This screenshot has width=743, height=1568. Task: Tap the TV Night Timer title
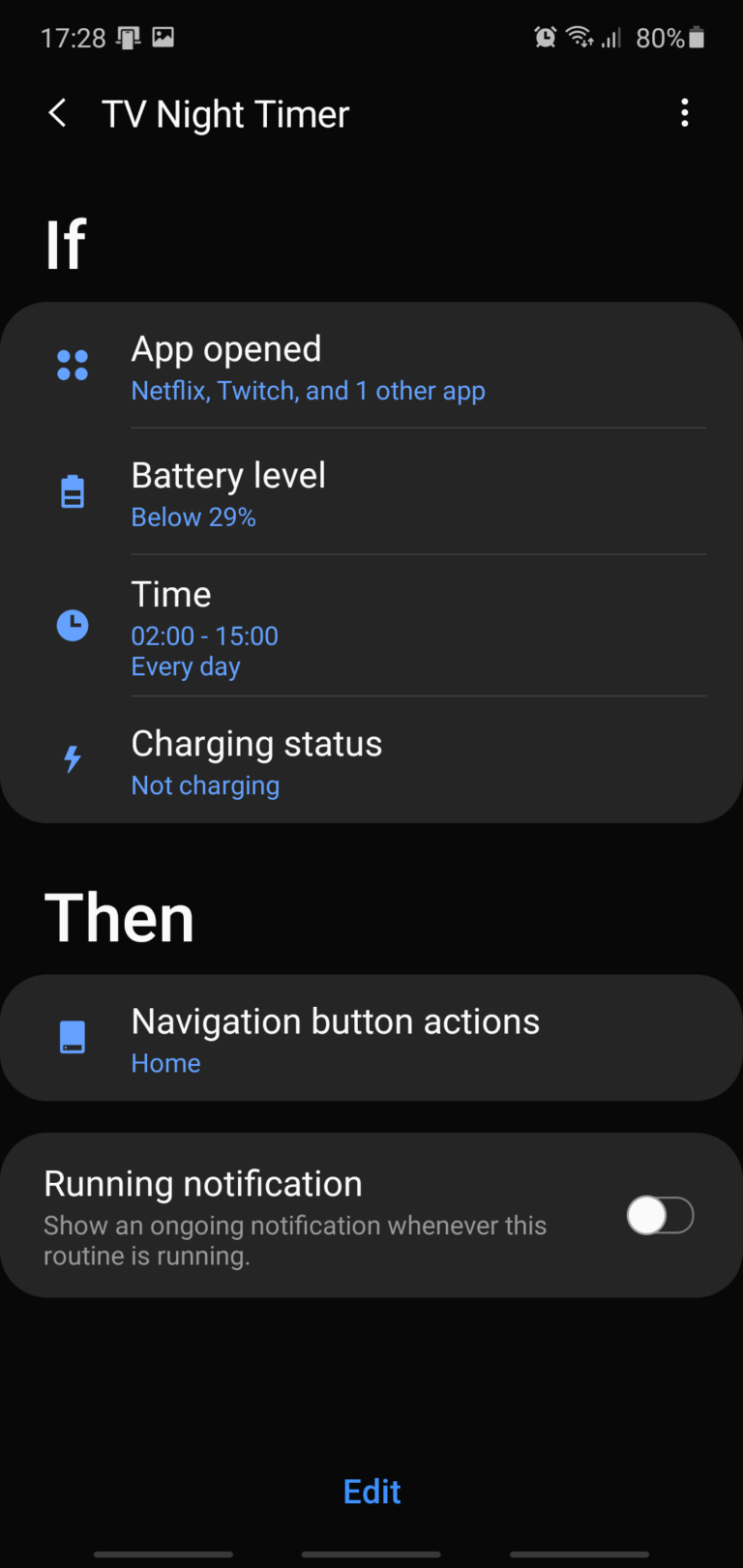click(x=225, y=113)
